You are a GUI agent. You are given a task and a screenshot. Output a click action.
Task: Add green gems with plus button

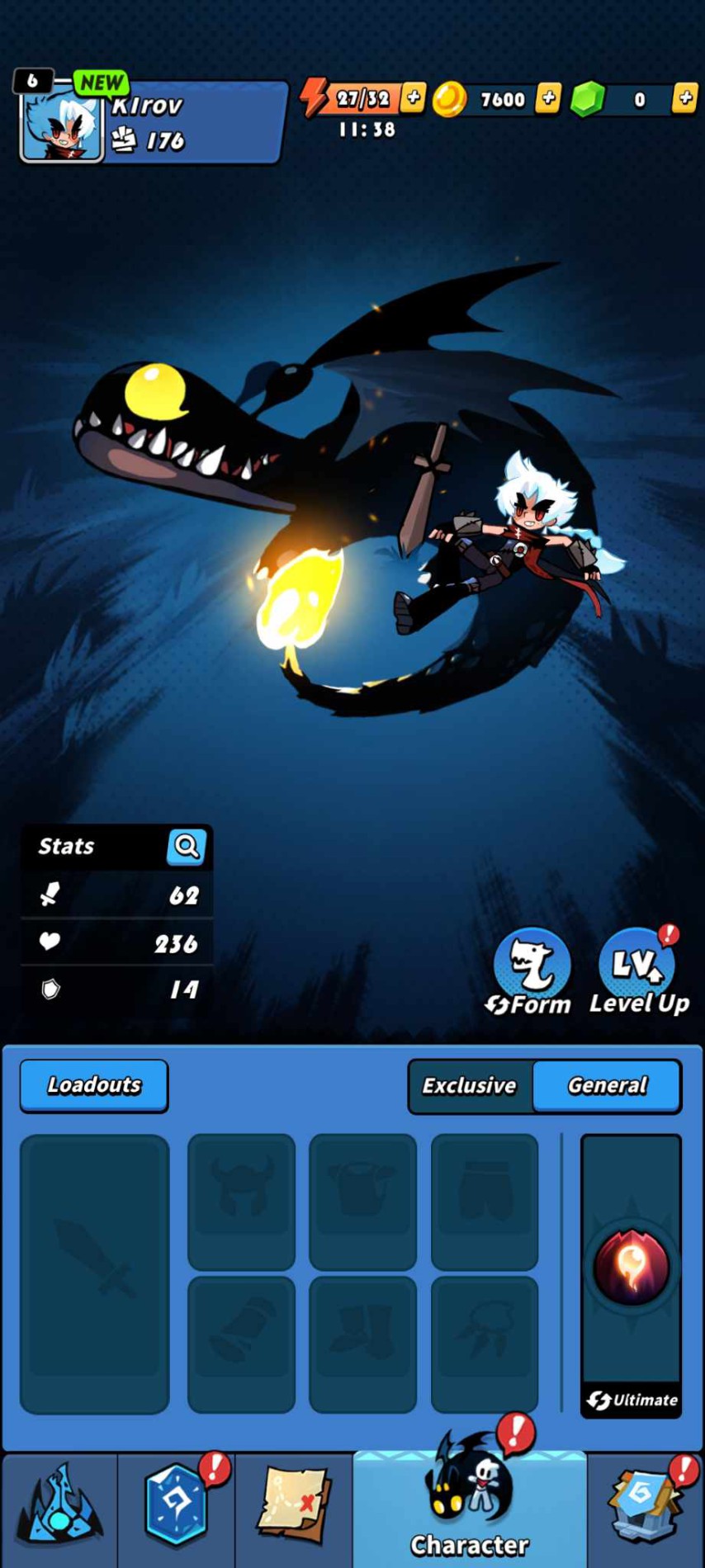tap(684, 98)
